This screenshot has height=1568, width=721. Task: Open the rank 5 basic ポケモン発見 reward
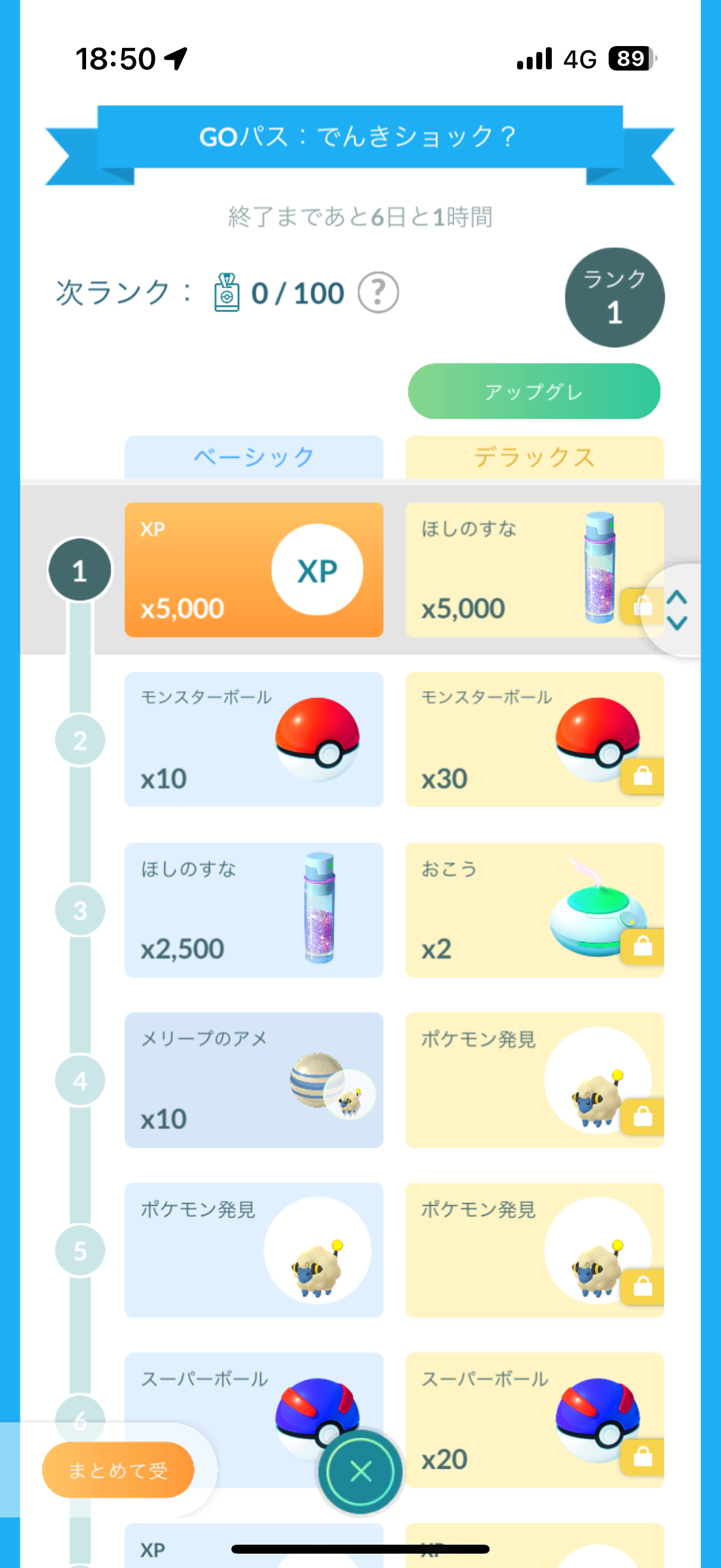tap(253, 1250)
